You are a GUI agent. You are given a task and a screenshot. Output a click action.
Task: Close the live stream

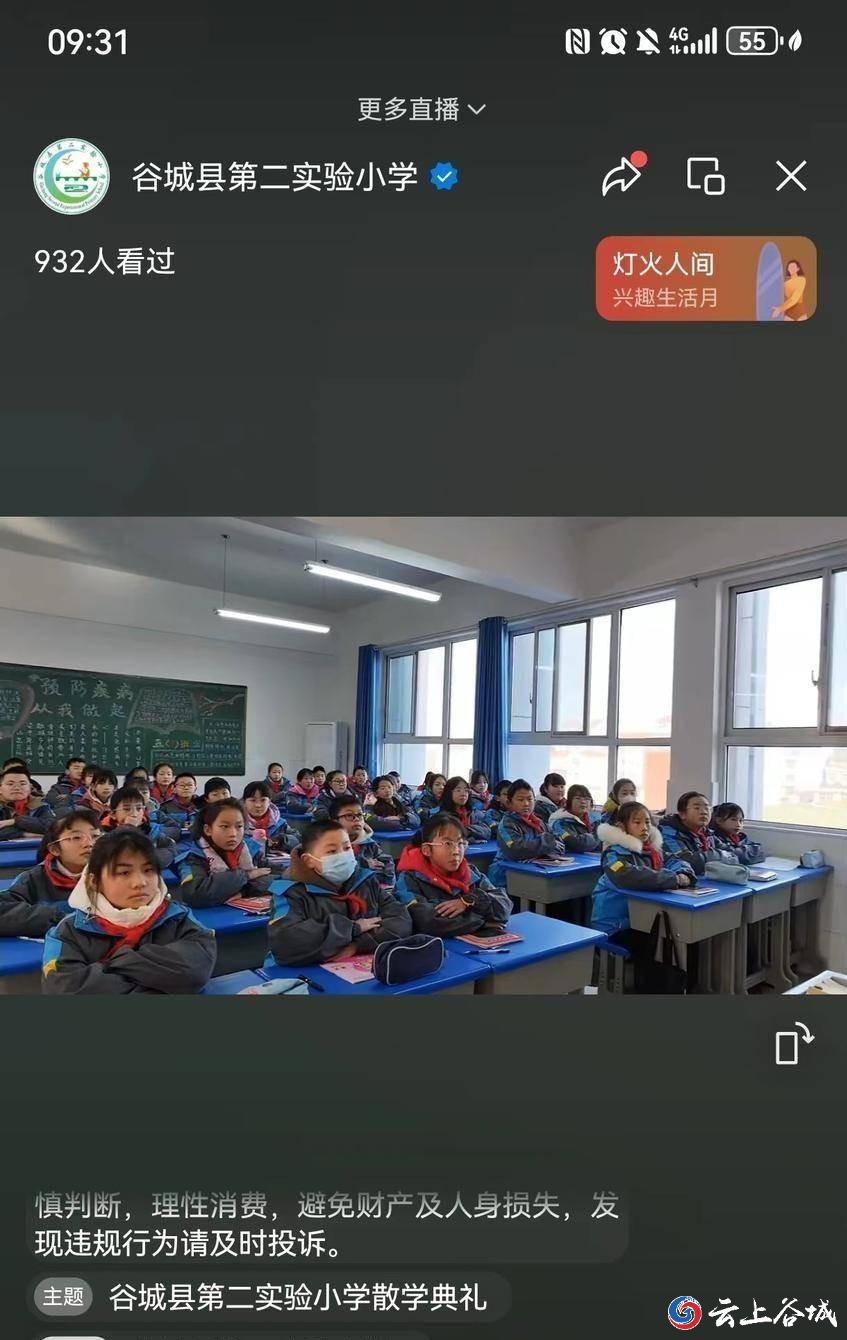790,177
